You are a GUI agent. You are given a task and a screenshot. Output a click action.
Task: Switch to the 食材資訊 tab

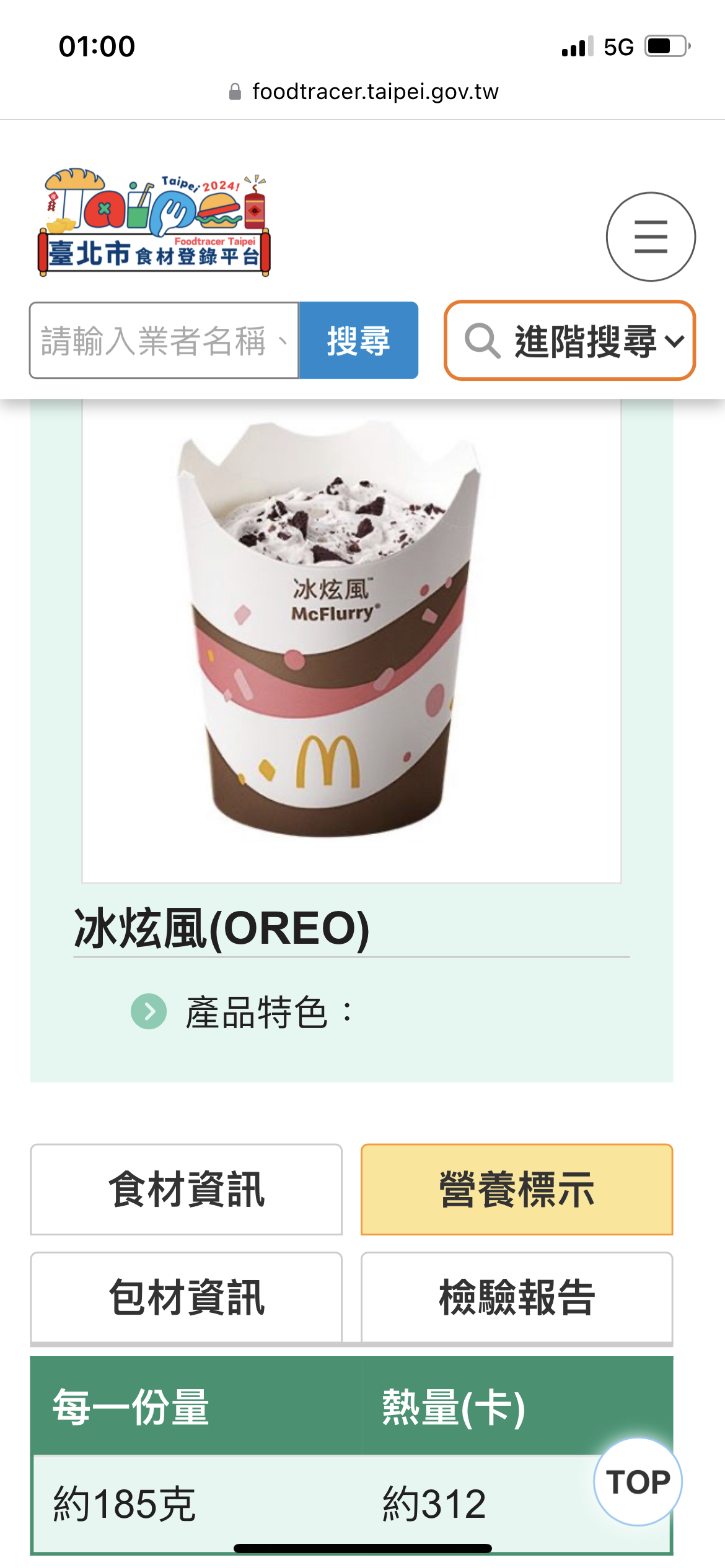[187, 1190]
